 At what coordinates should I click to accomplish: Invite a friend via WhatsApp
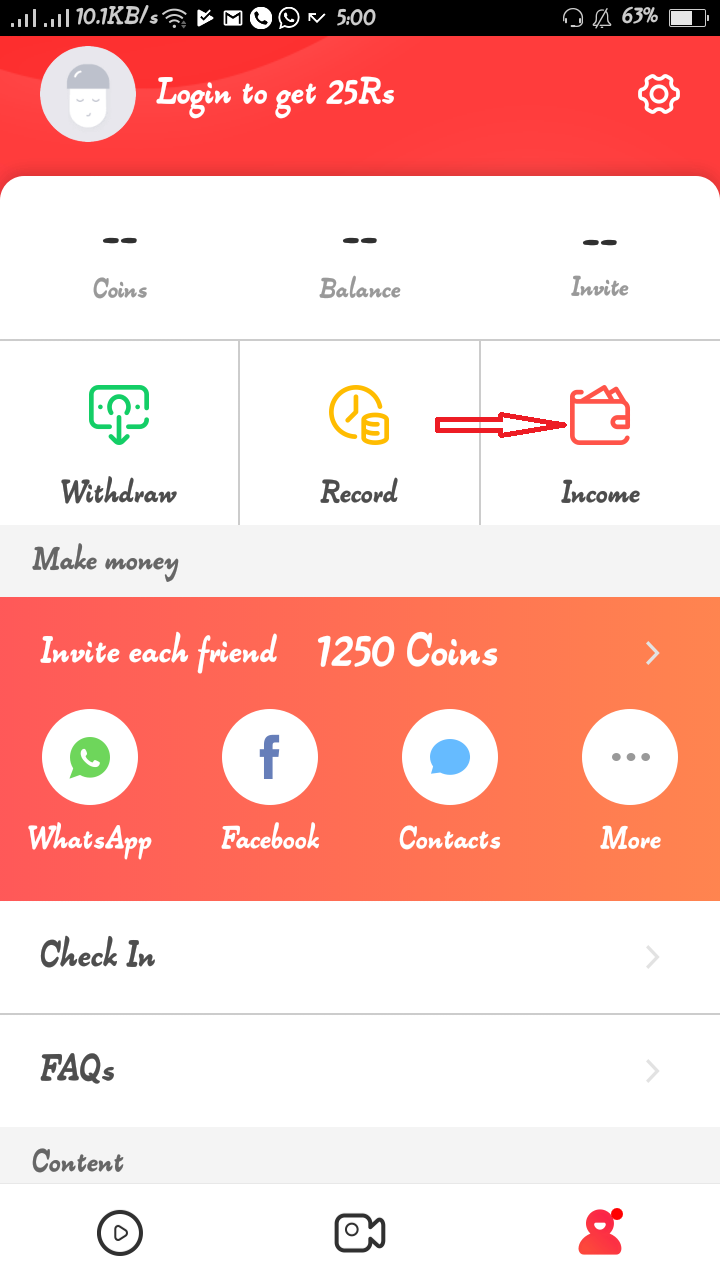90,758
